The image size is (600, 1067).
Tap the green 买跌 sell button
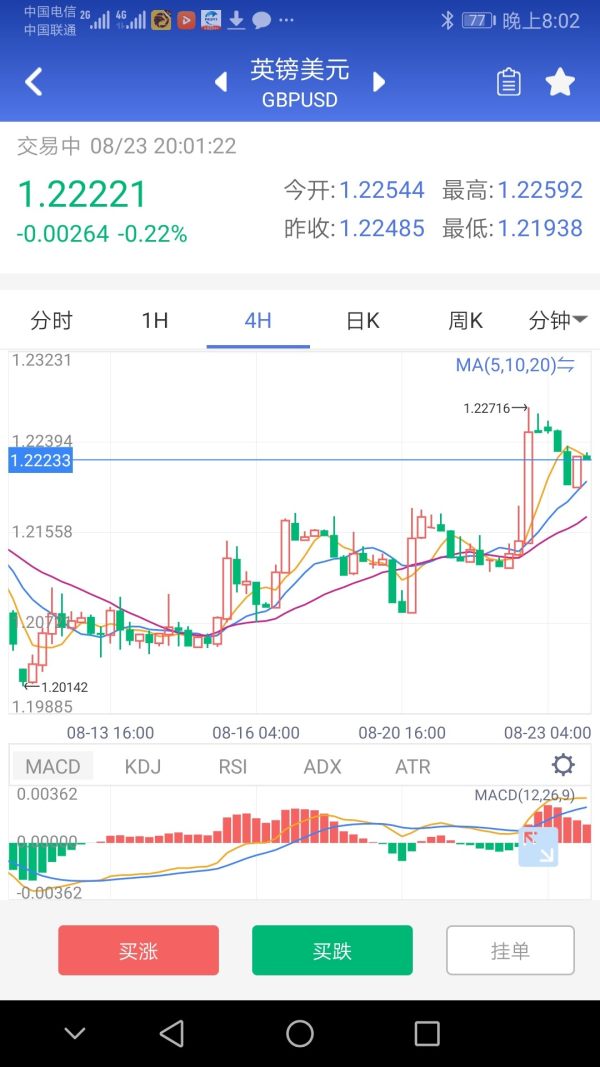coord(332,950)
